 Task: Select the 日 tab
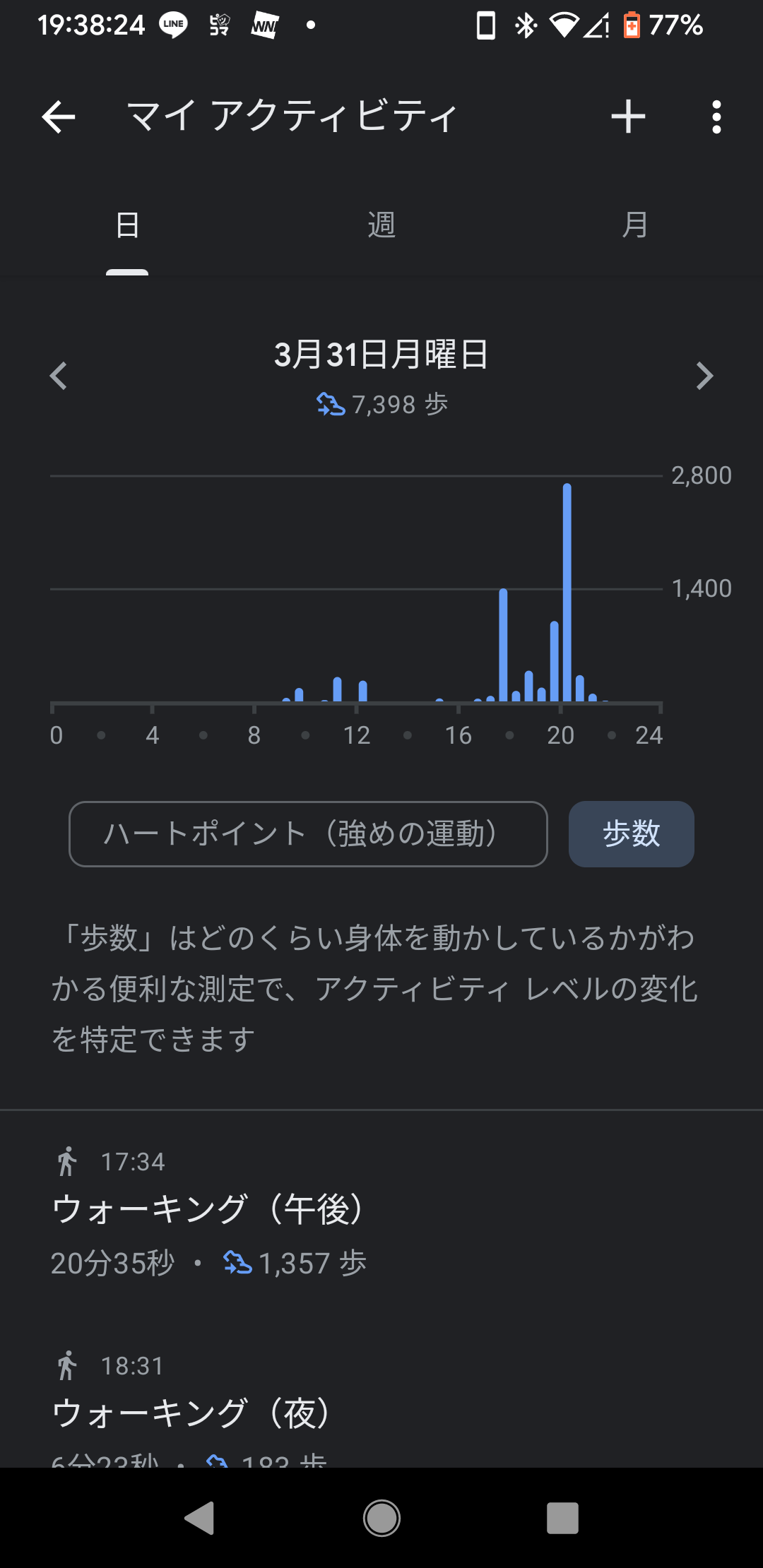(x=127, y=225)
